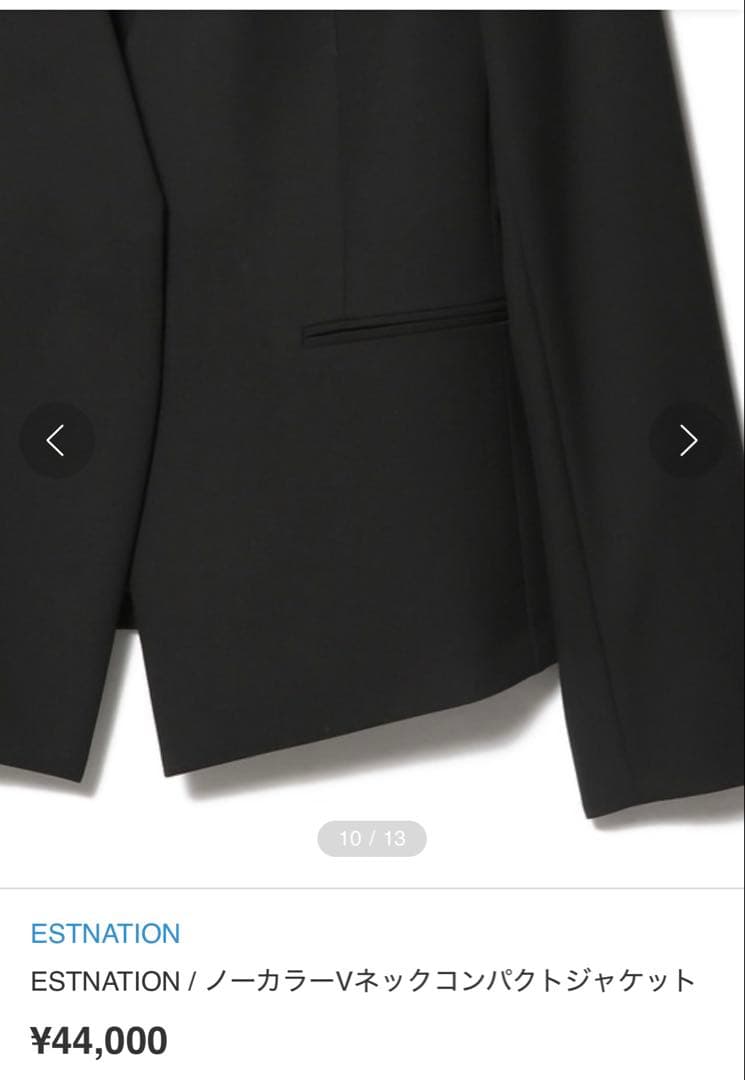Open the ESTNATION brand link
Image resolution: width=745 pixels, height=1080 pixels.
coord(105,934)
